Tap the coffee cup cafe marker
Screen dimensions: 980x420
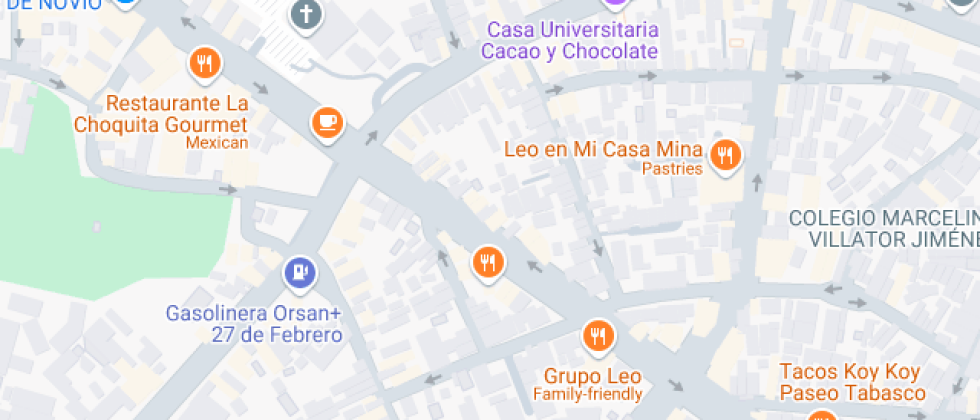[326, 122]
